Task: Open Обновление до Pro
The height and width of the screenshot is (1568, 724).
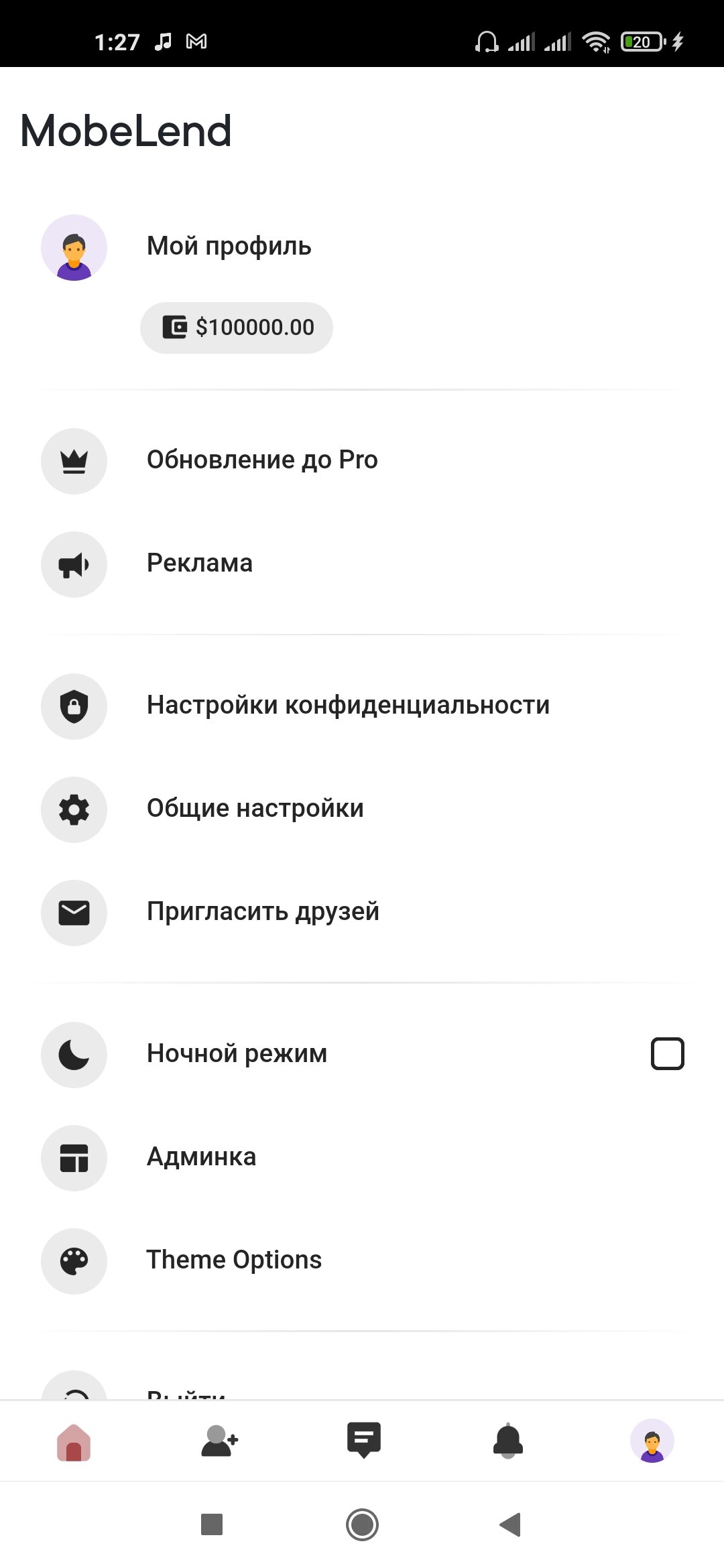Action: pyautogui.click(x=261, y=460)
